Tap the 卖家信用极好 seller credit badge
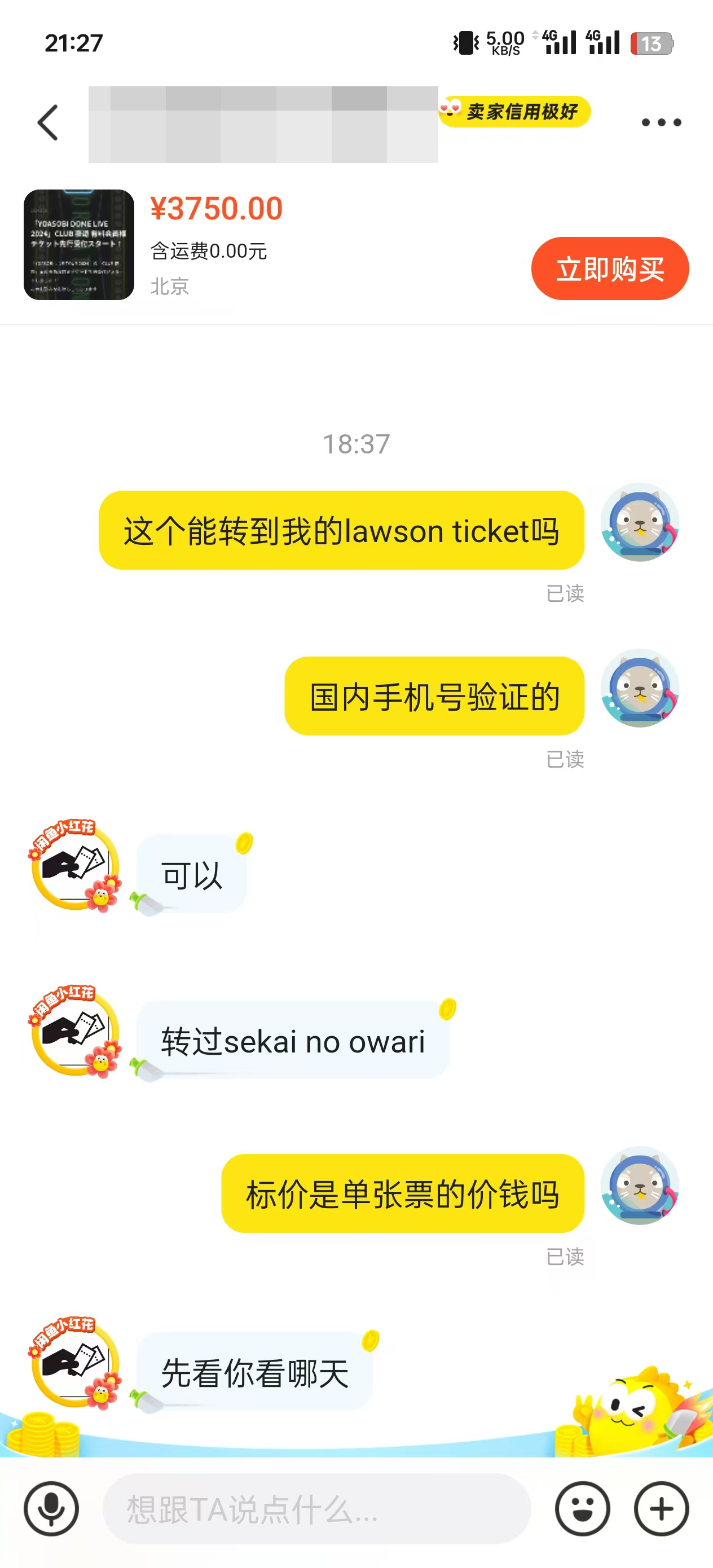713x1568 pixels. (515, 111)
